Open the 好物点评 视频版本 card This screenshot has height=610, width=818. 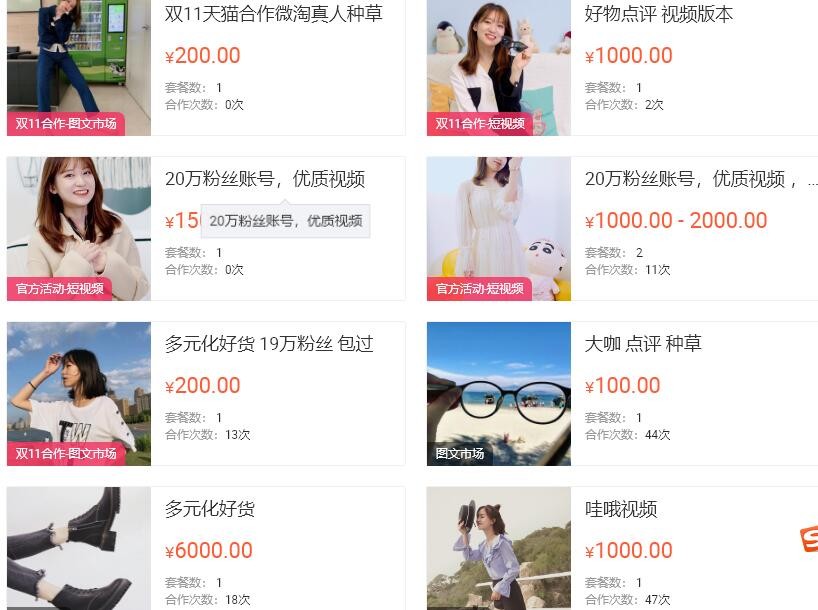658,14
